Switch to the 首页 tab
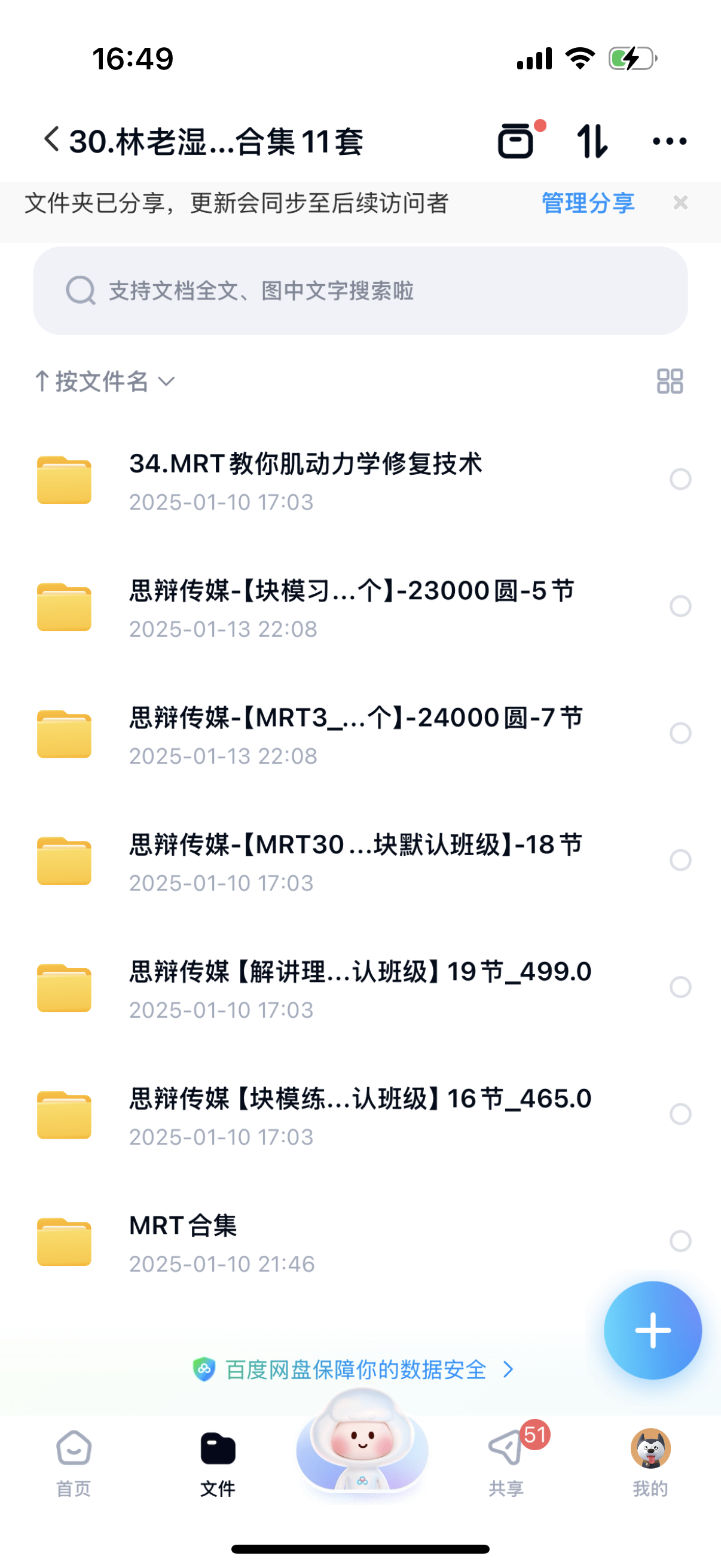The width and height of the screenshot is (721, 1568). pos(74,1462)
